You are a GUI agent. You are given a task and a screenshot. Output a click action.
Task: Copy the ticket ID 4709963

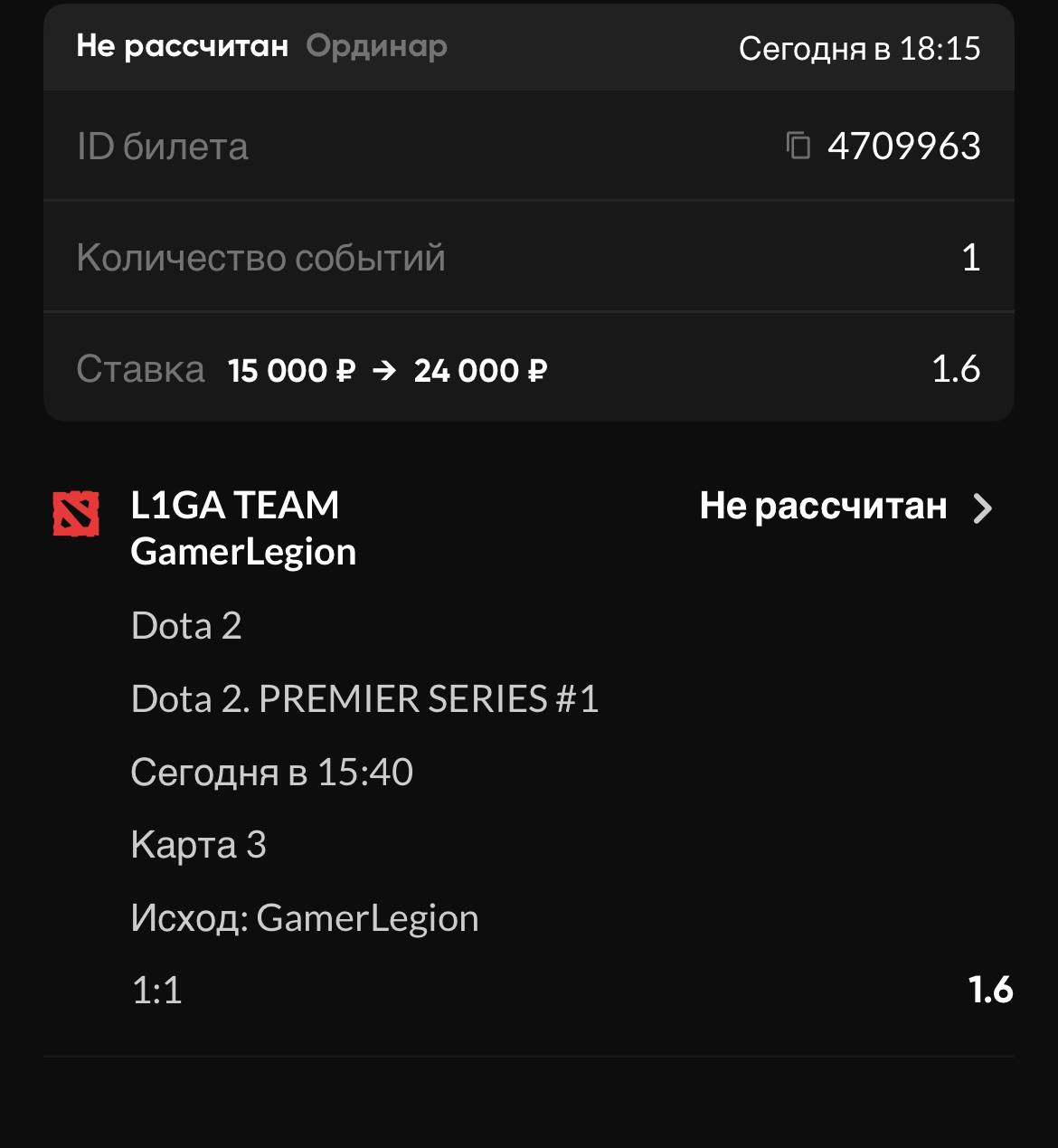[x=798, y=146]
